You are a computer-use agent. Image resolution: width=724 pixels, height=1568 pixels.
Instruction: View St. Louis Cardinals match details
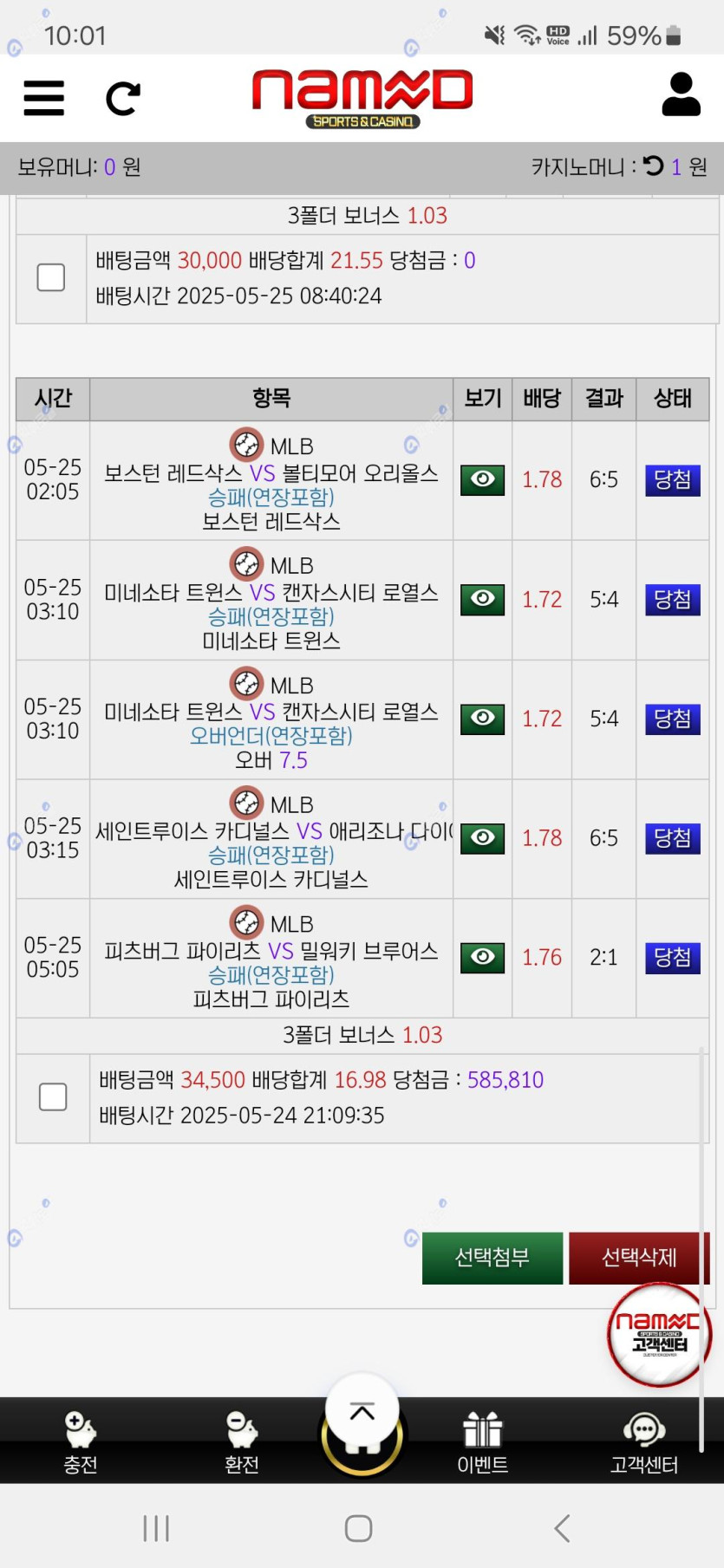pos(482,838)
